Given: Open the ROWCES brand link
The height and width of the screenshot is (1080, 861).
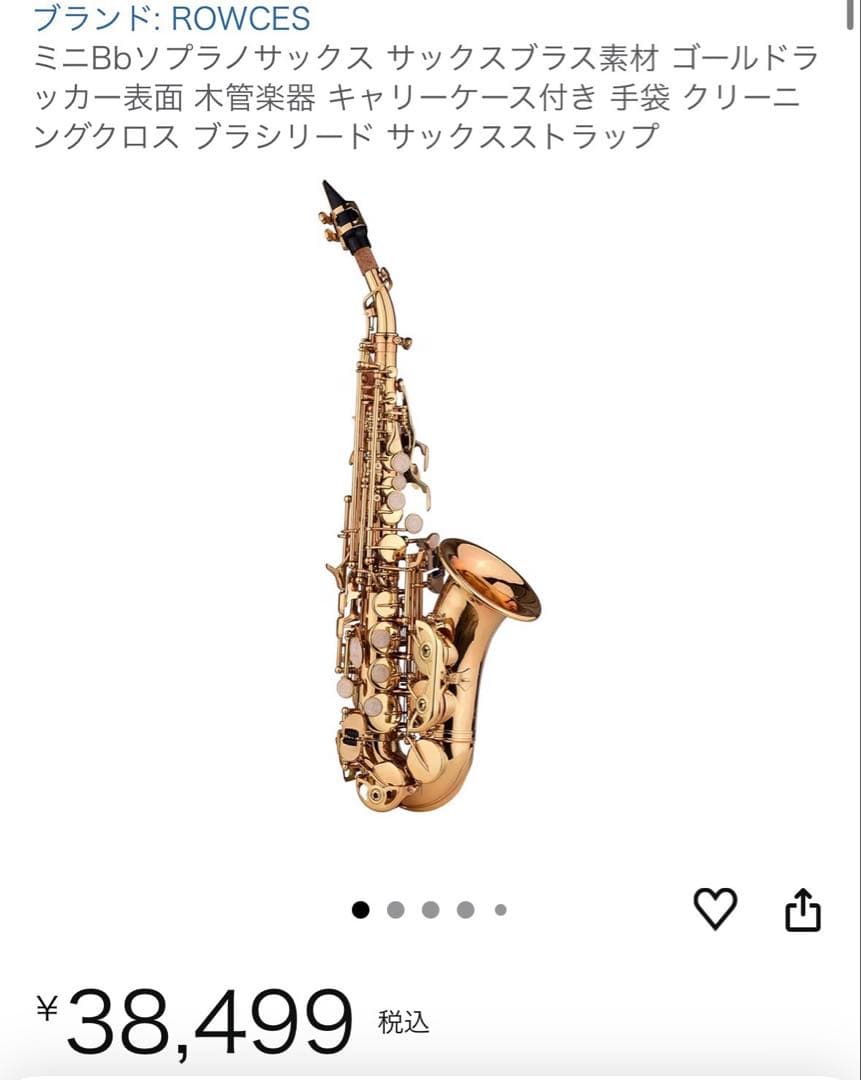Looking at the screenshot, I should [171, 17].
